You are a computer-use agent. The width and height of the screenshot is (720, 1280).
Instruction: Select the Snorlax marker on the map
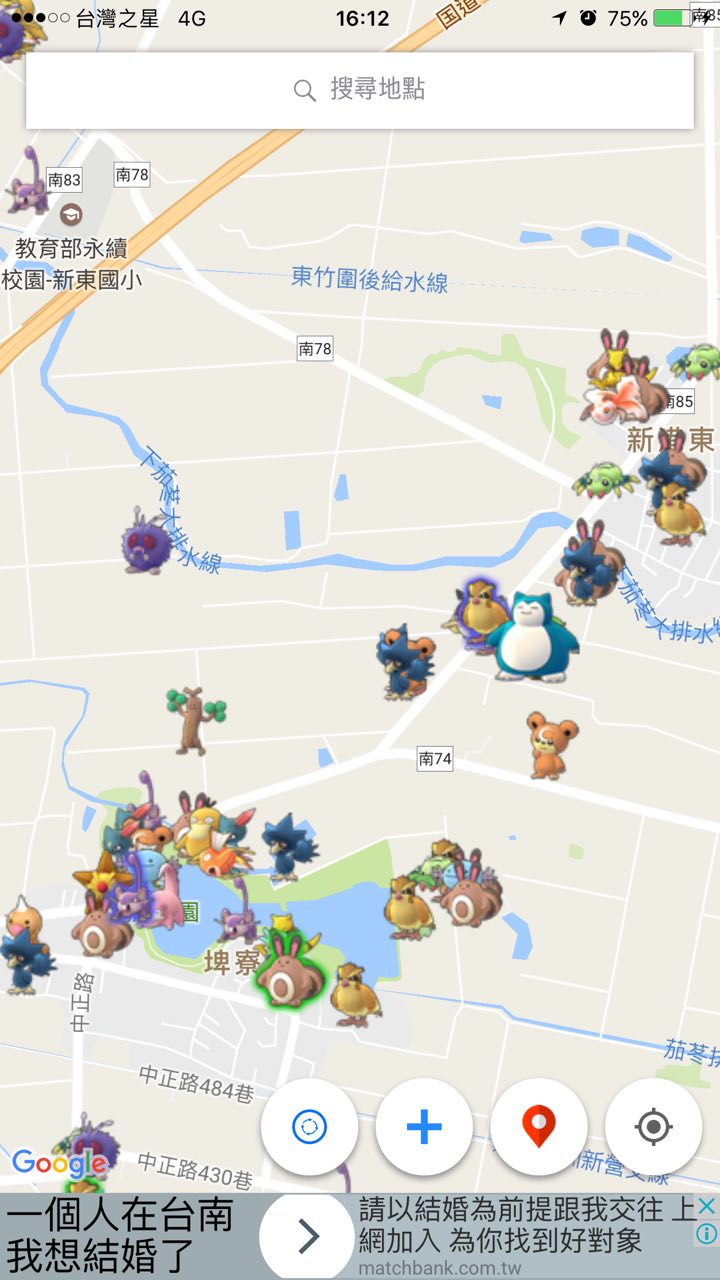point(532,637)
